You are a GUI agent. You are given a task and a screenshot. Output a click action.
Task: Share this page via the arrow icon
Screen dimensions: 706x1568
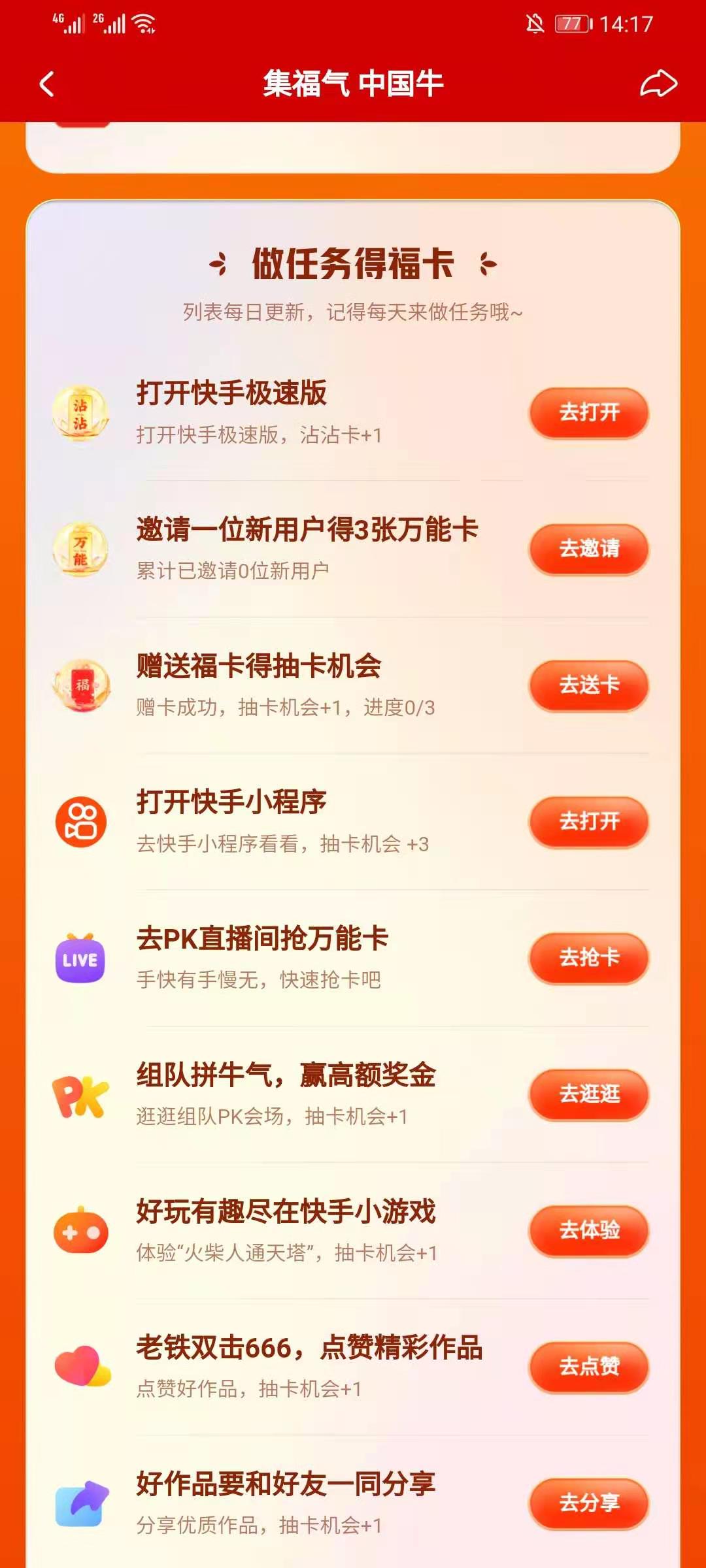(x=658, y=84)
